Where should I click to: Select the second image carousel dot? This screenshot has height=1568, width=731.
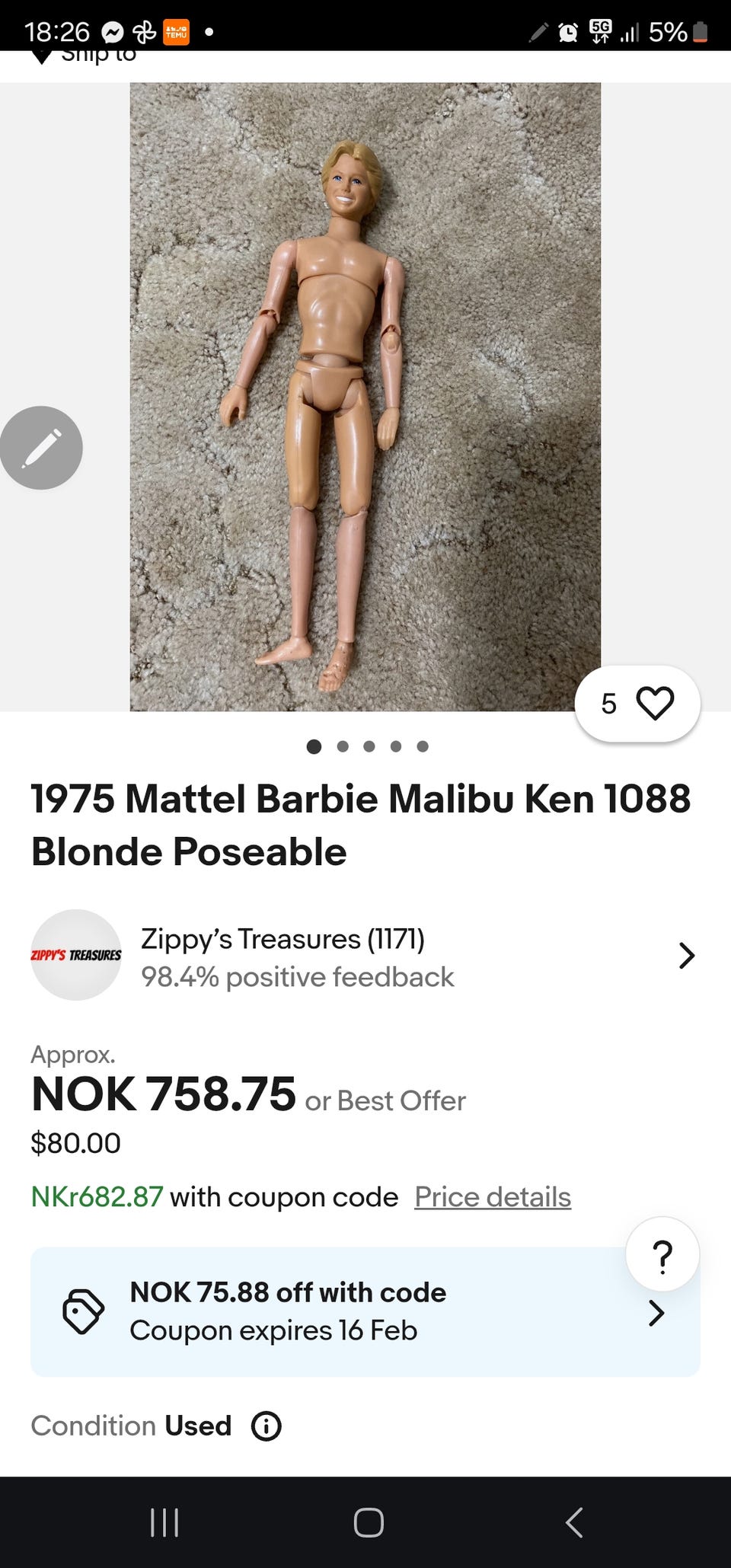(x=341, y=746)
